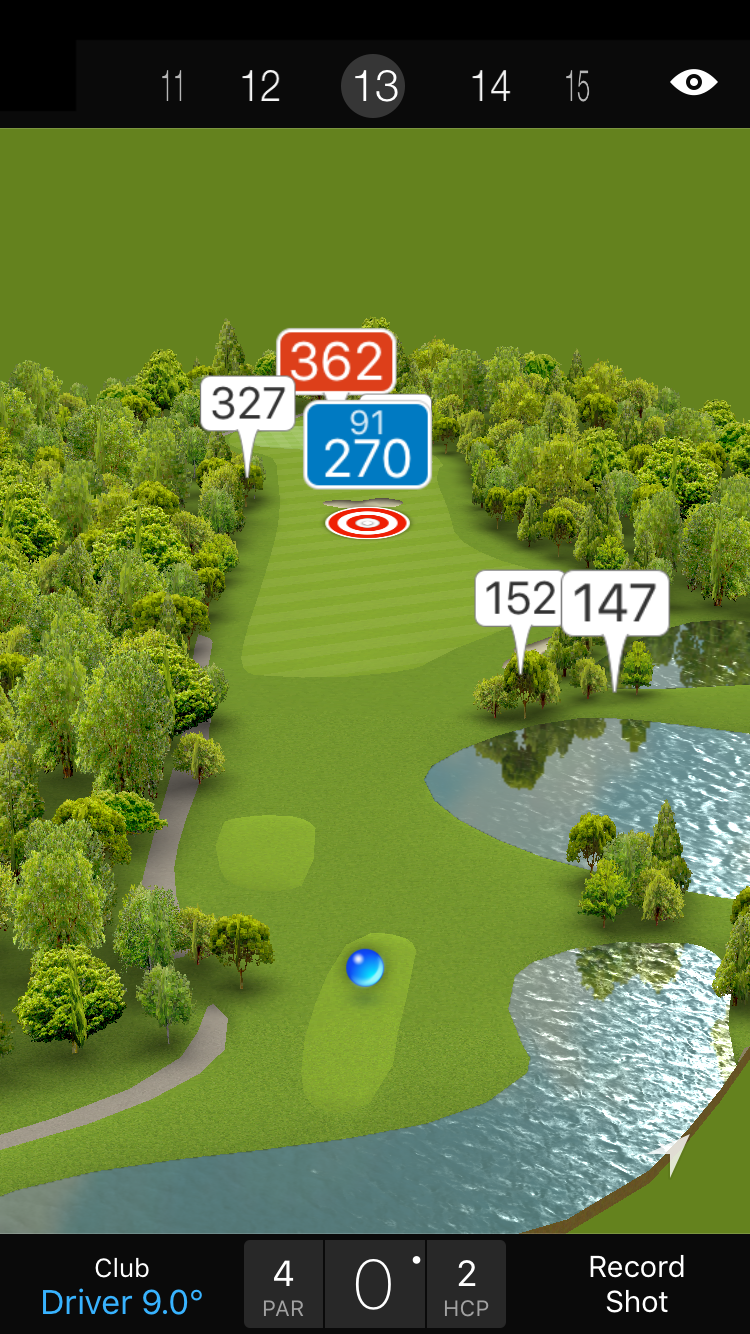The width and height of the screenshot is (750, 1334).
Task: Tap the 362 distance marker
Action: pyautogui.click(x=337, y=360)
